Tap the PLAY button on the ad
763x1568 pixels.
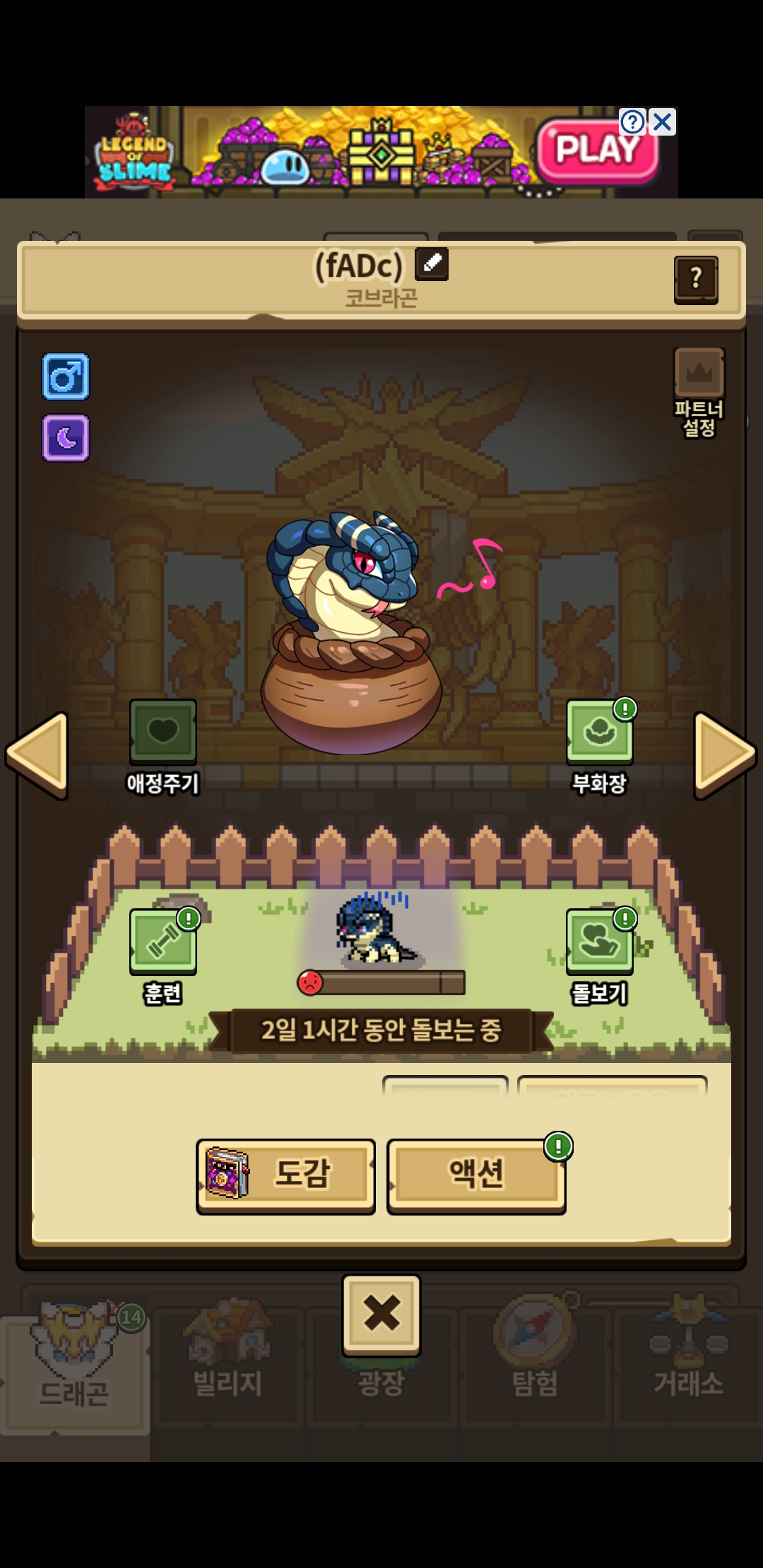click(597, 150)
